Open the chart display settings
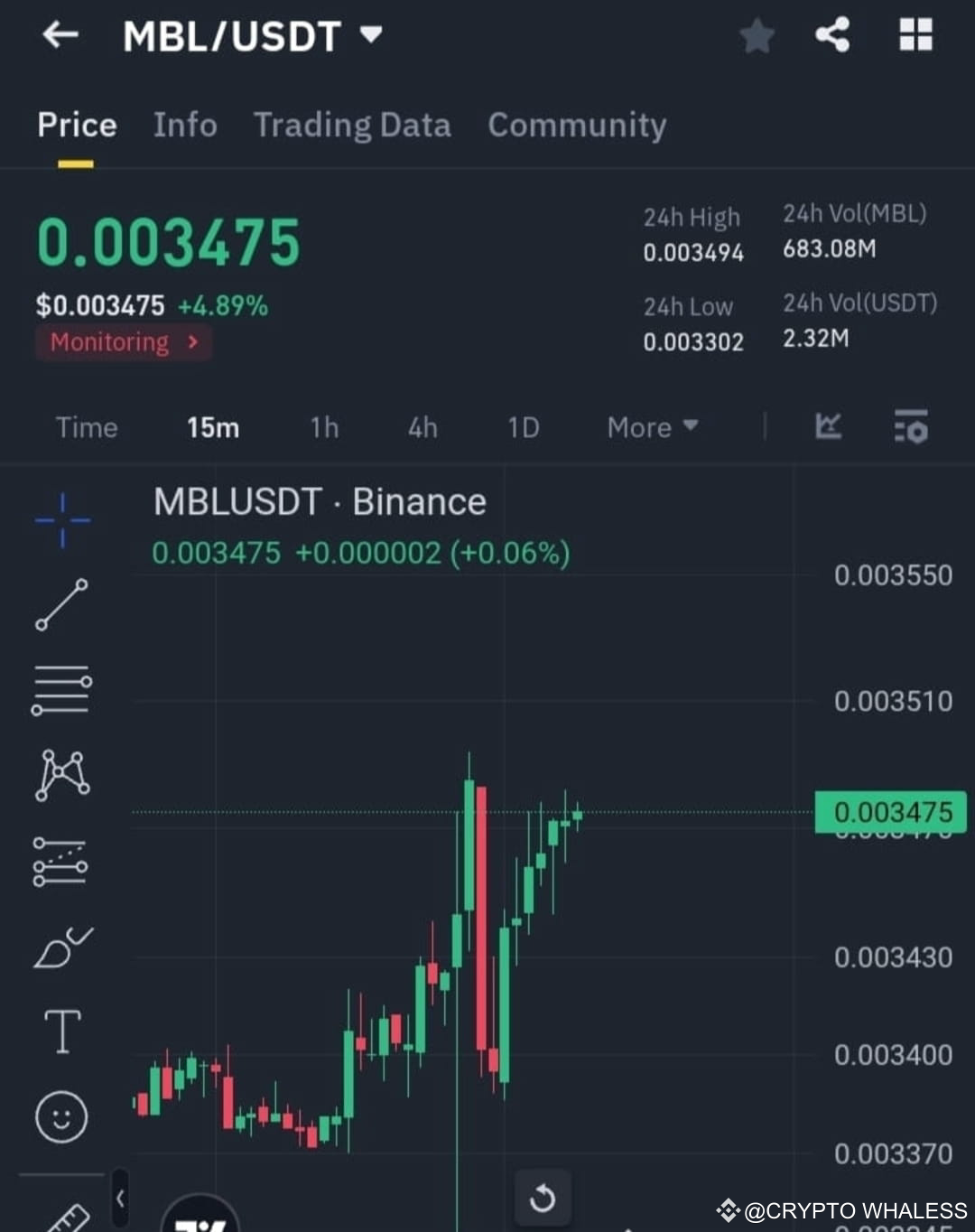Viewport: 975px width, 1232px height. [911, 427]
